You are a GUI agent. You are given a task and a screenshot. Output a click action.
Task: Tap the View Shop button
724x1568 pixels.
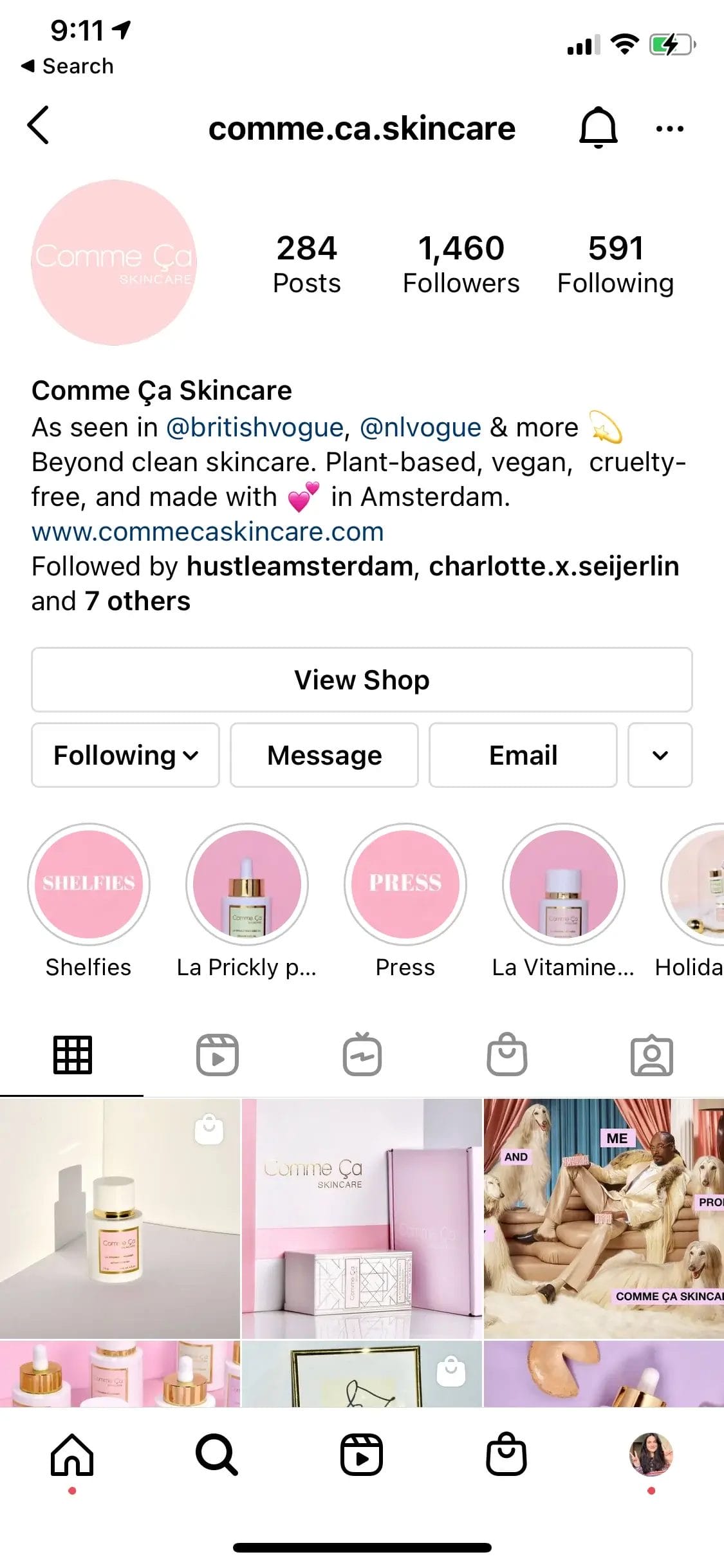(362, 680)
